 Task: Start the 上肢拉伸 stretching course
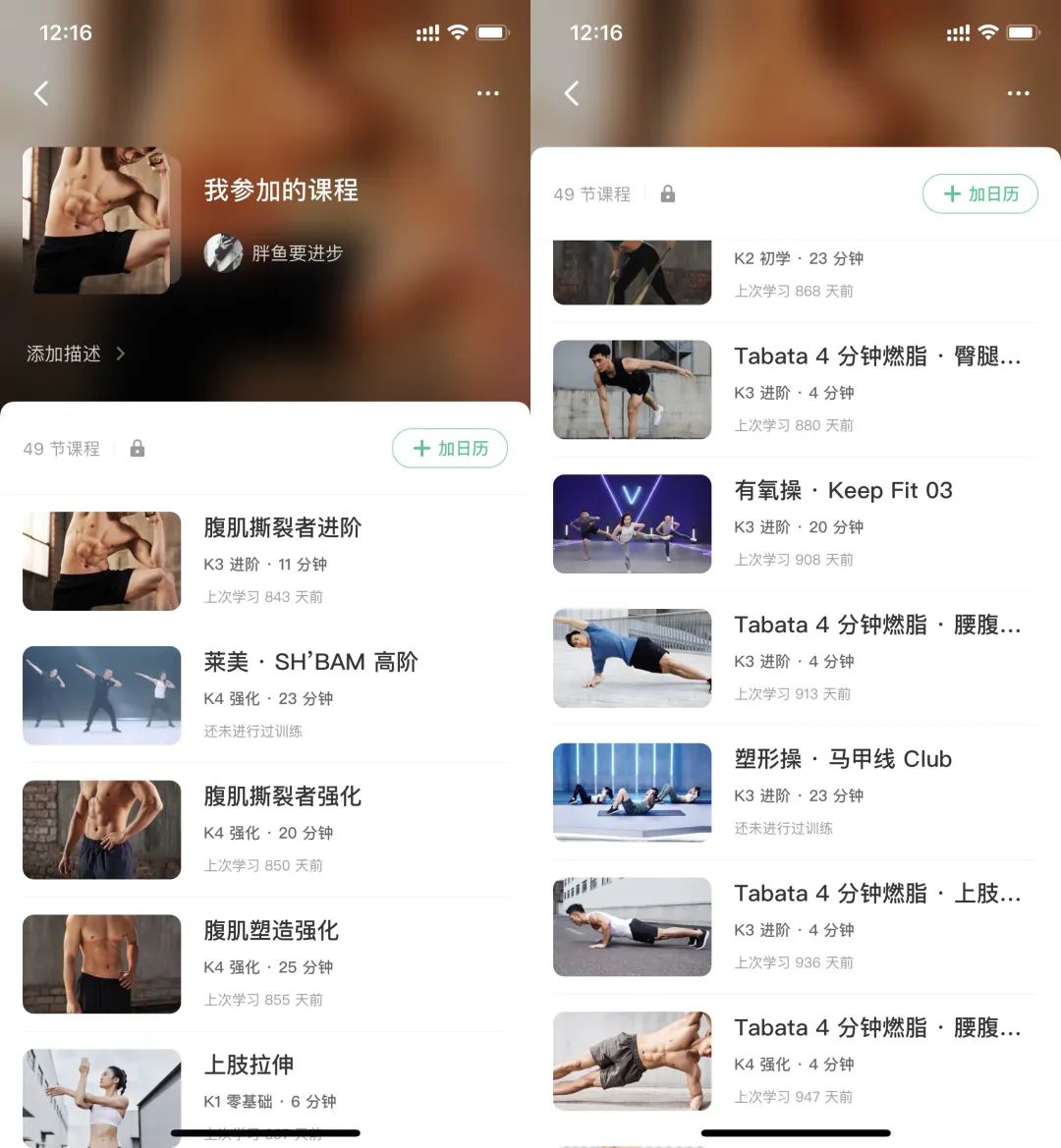(x=249, y=1066)
